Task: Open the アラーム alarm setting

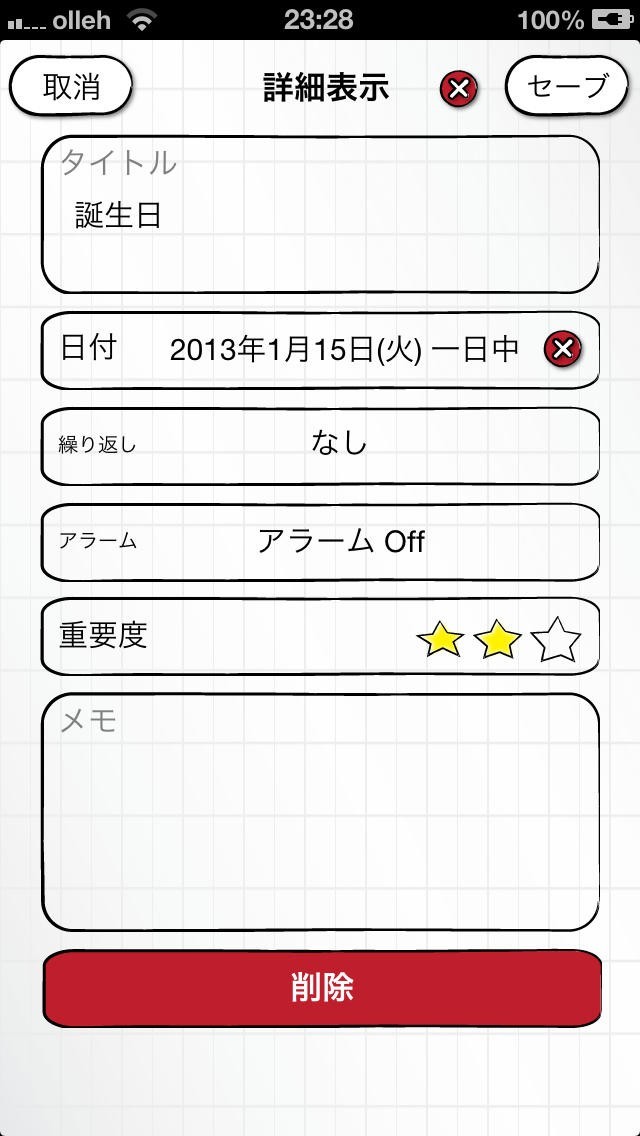Action: tap(320, 541)
